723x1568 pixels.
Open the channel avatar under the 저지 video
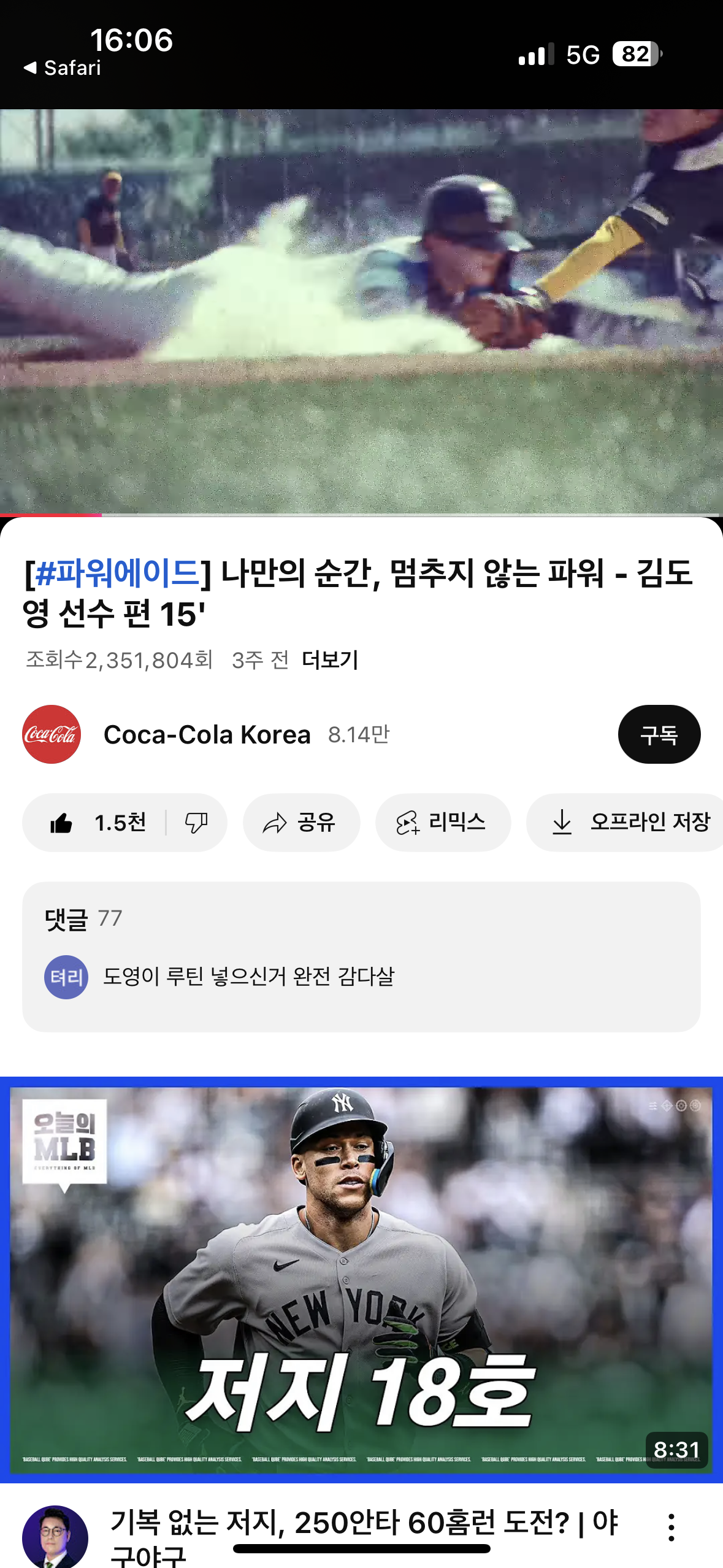pyautogui.click(x=55, y=1536)
